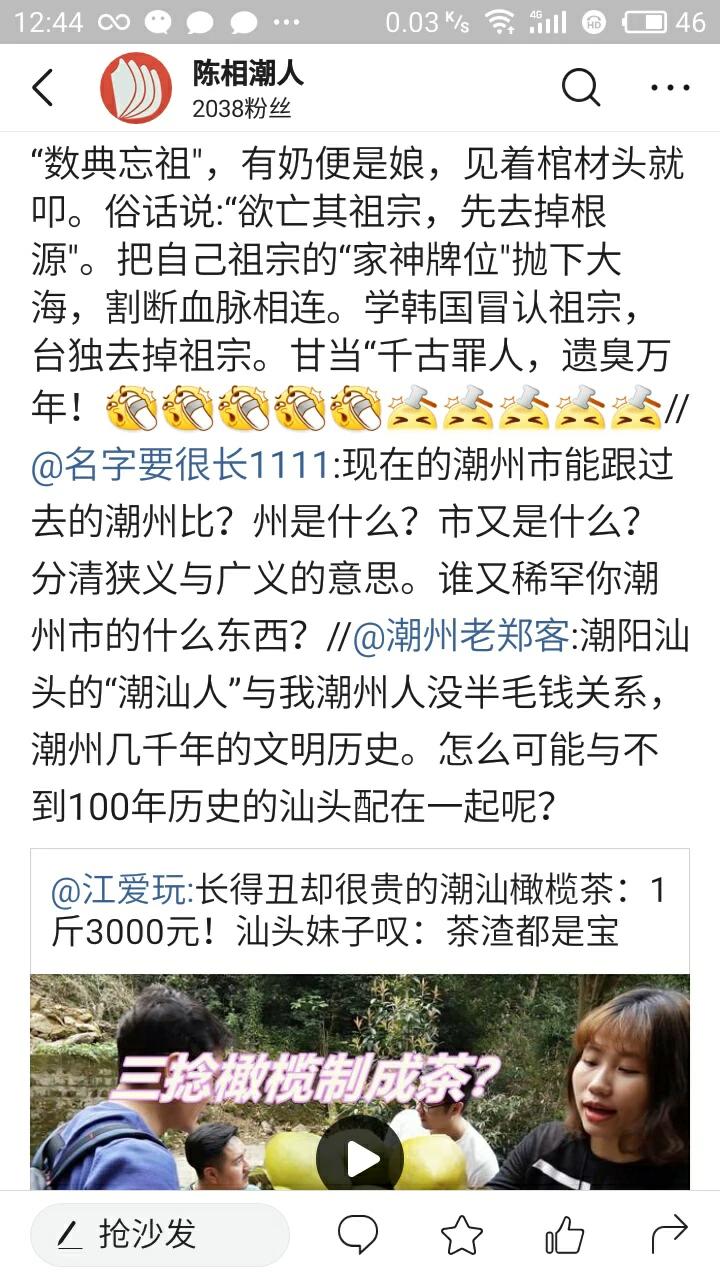
Task: Favorite this post with the star icon
Action: tap(462, 1235)
